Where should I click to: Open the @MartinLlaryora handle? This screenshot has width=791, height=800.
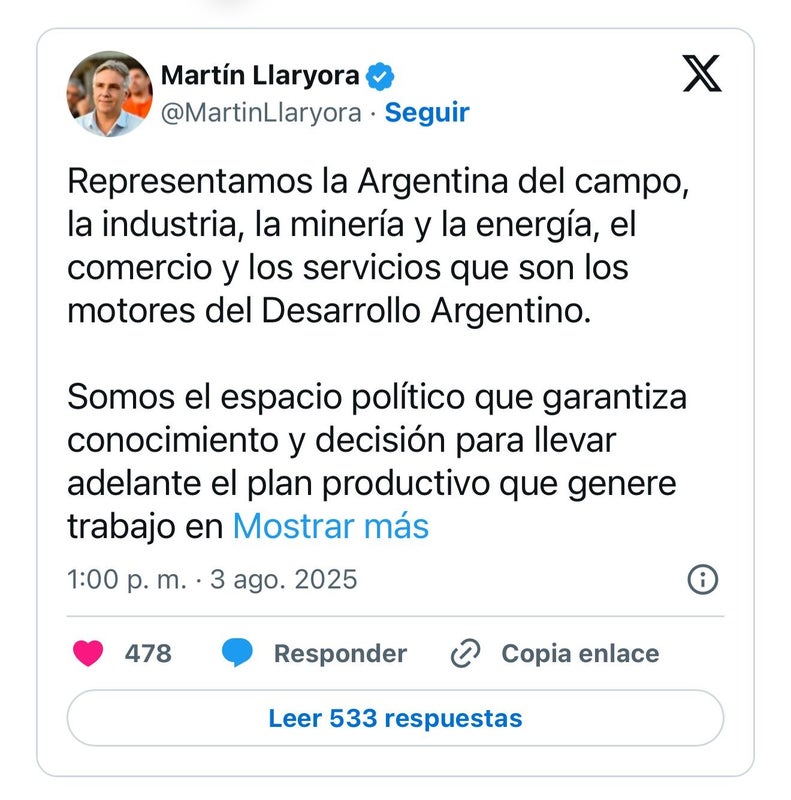261,112
